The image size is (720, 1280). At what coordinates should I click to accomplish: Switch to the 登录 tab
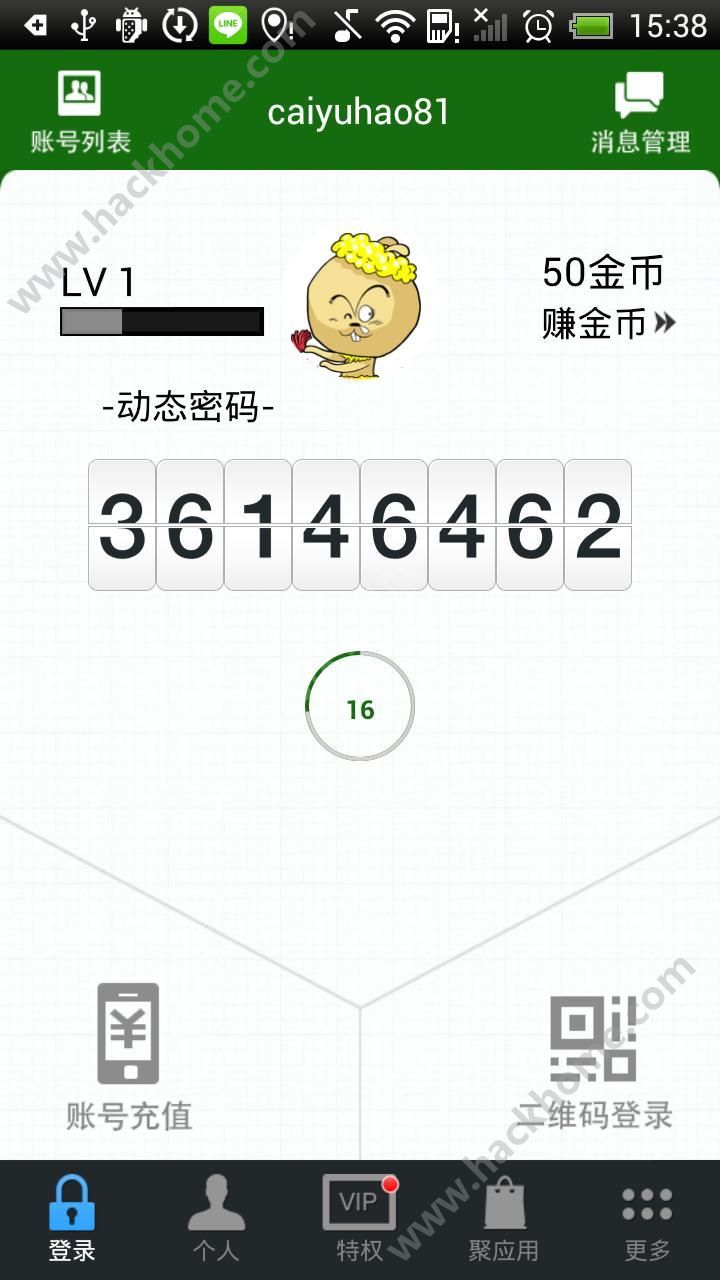(72, 1218)
